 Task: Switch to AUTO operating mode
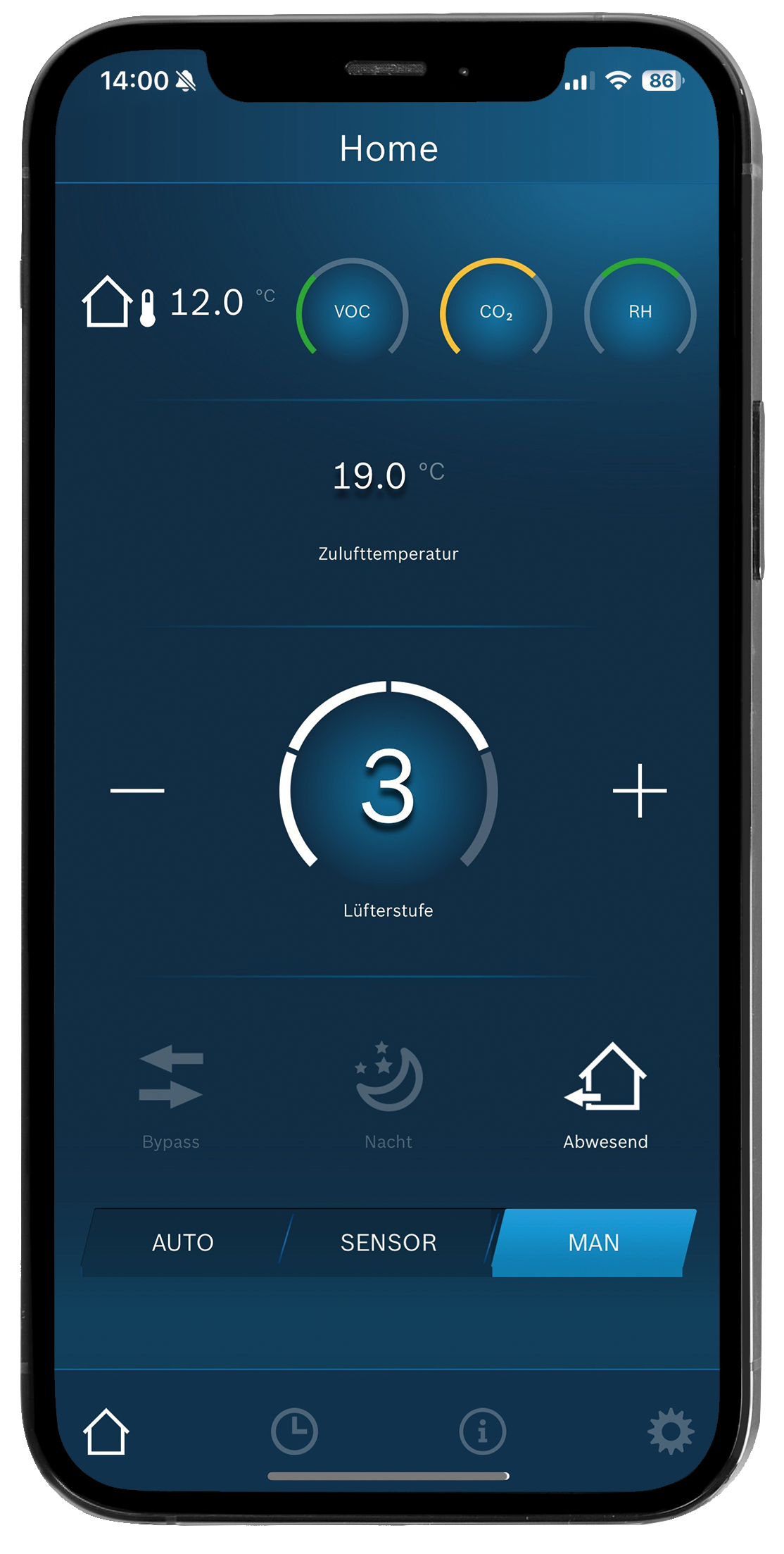tap(183, 1243)
